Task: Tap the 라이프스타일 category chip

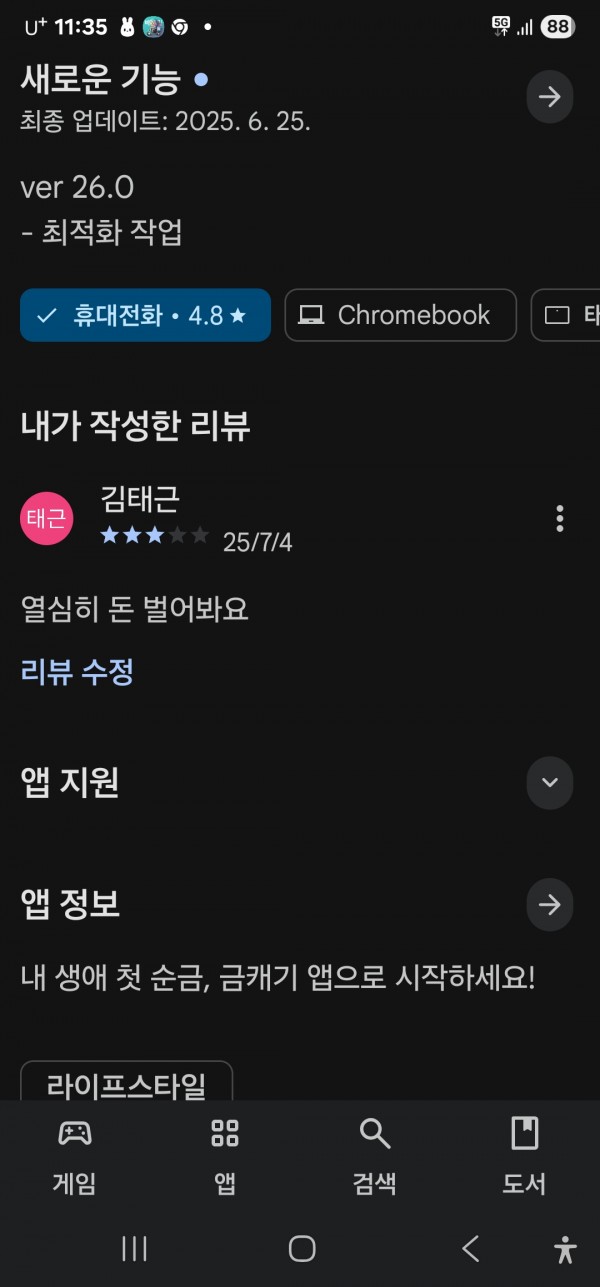Action: click(126, 1084)
